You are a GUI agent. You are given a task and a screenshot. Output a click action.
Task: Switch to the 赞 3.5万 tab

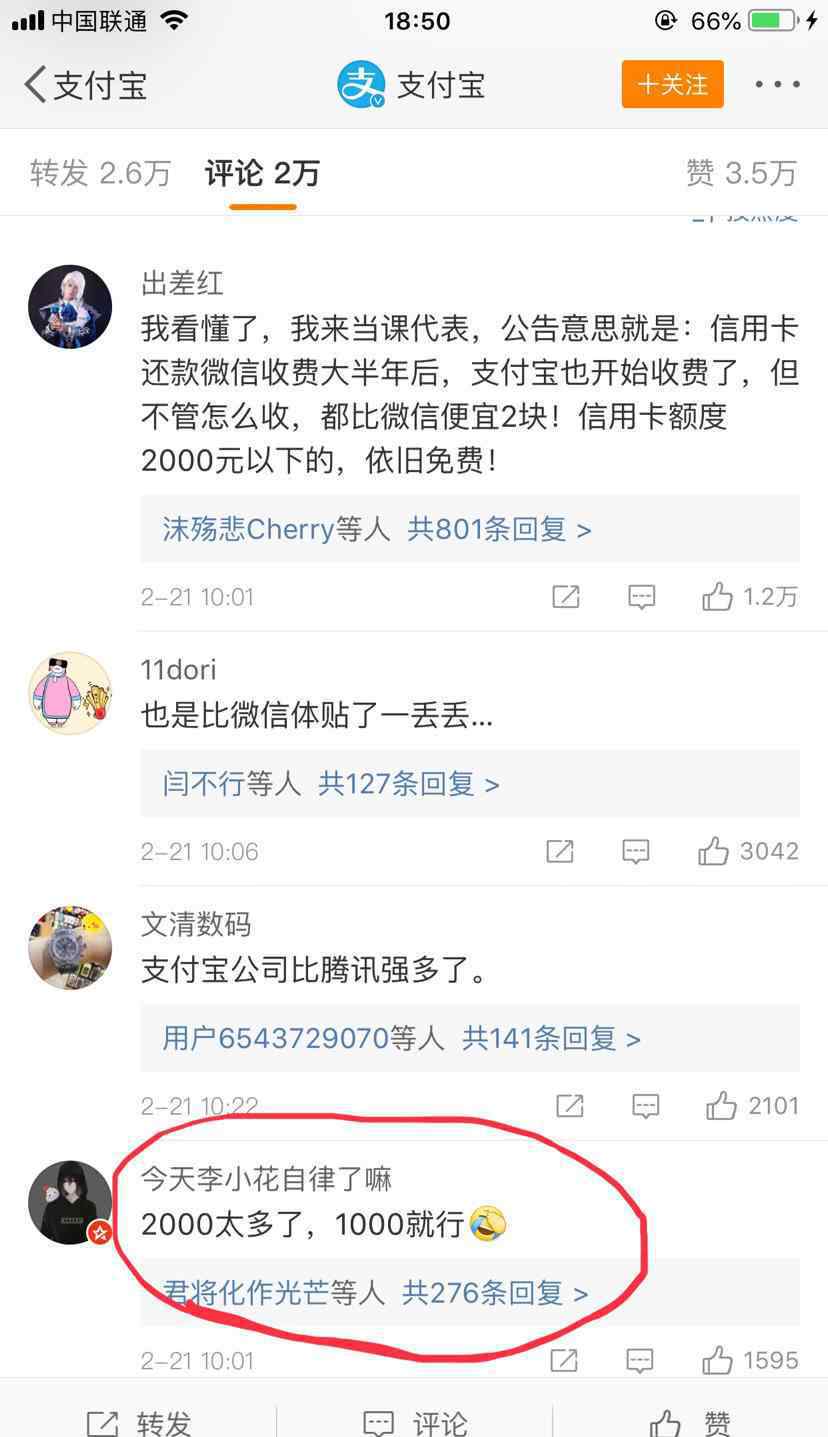[741, 174]
